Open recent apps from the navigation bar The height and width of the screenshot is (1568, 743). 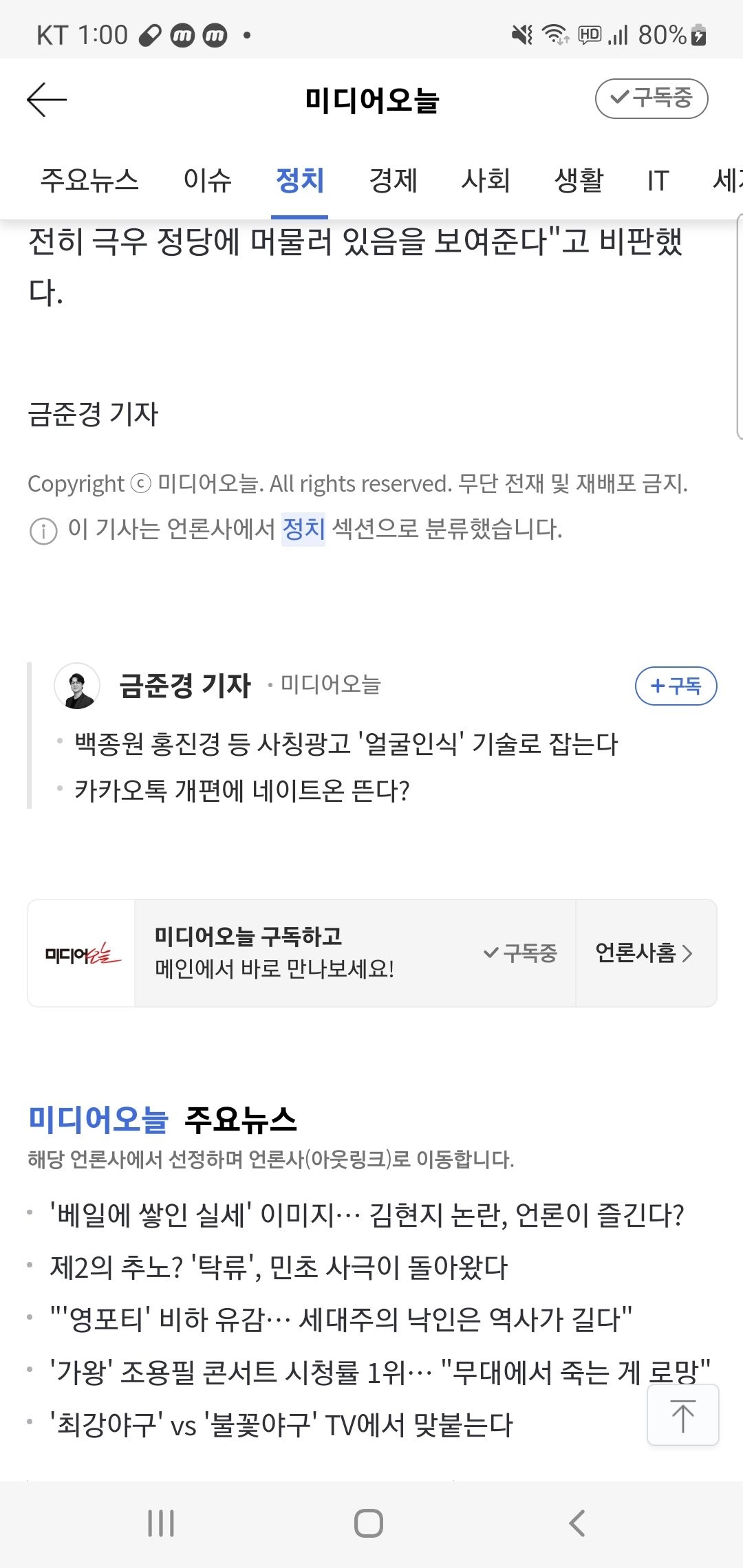pos(161,1523)
